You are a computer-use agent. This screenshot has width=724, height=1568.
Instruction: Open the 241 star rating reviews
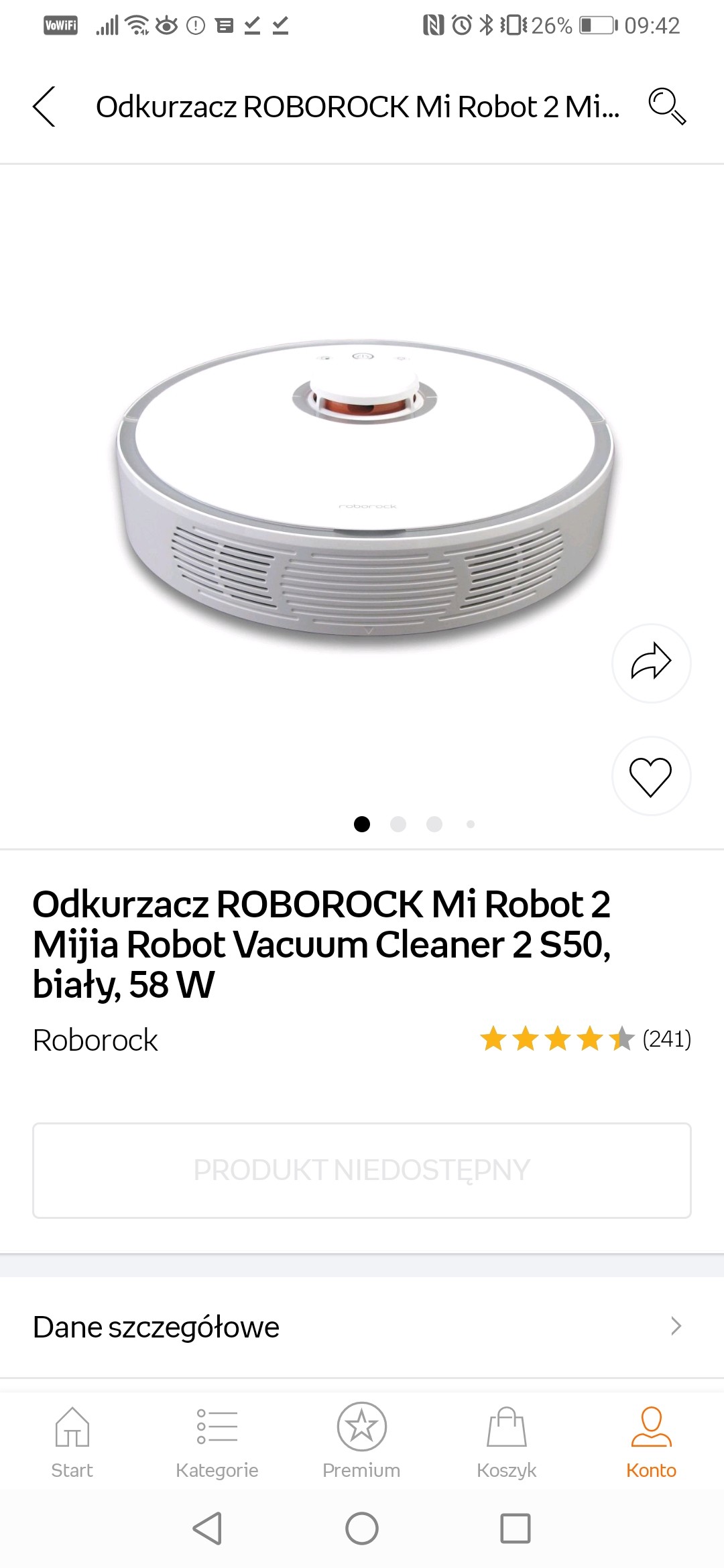[585, 1039]
